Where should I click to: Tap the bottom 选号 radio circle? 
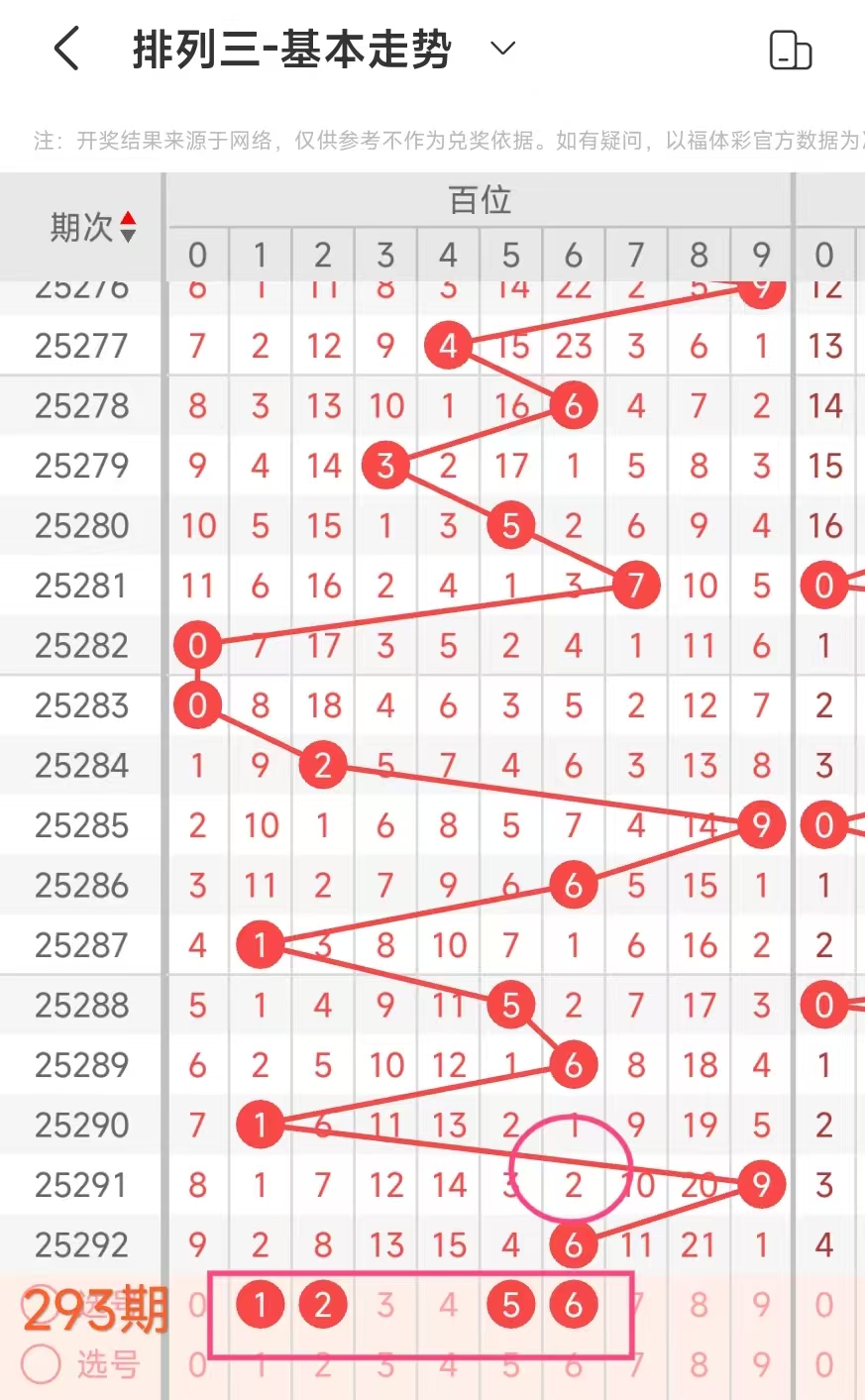pyautogui.click(x=42, y=1363)
